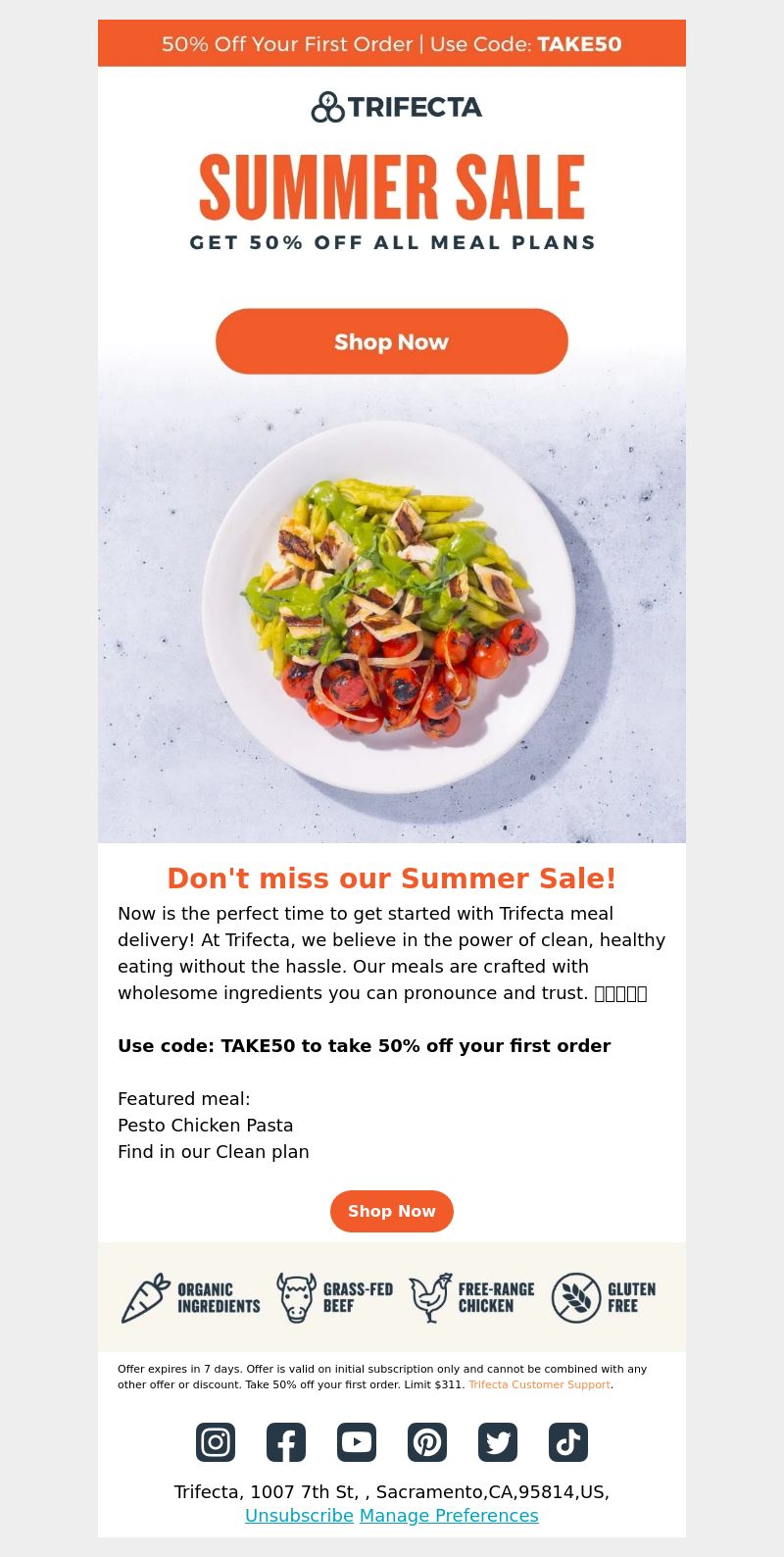This screenshot has height=1557, width=784.
Task: Open the Trifecta Customer Support link
Action: [x=539, y=1384]
